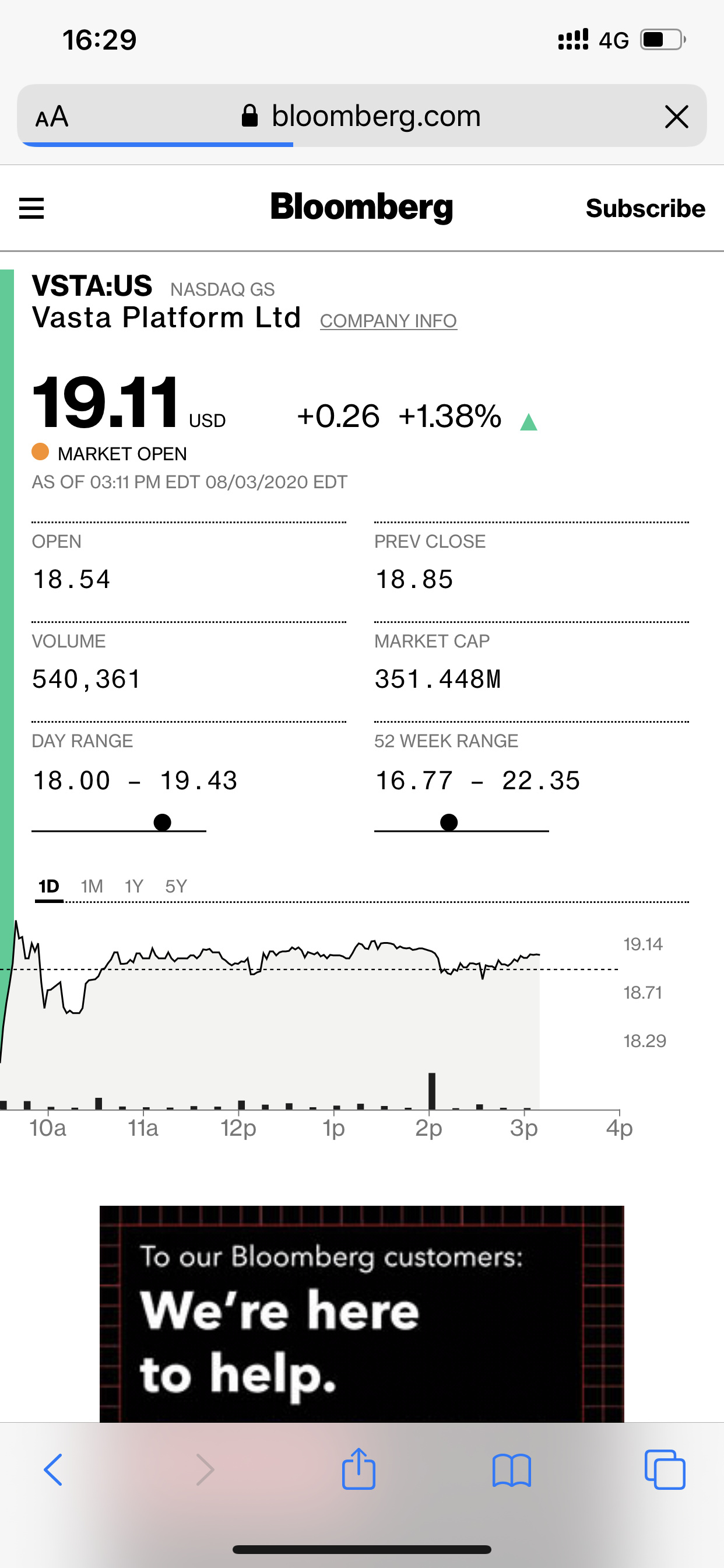Go back to the previous page

pyautogui.click(x=54, y=1469)
